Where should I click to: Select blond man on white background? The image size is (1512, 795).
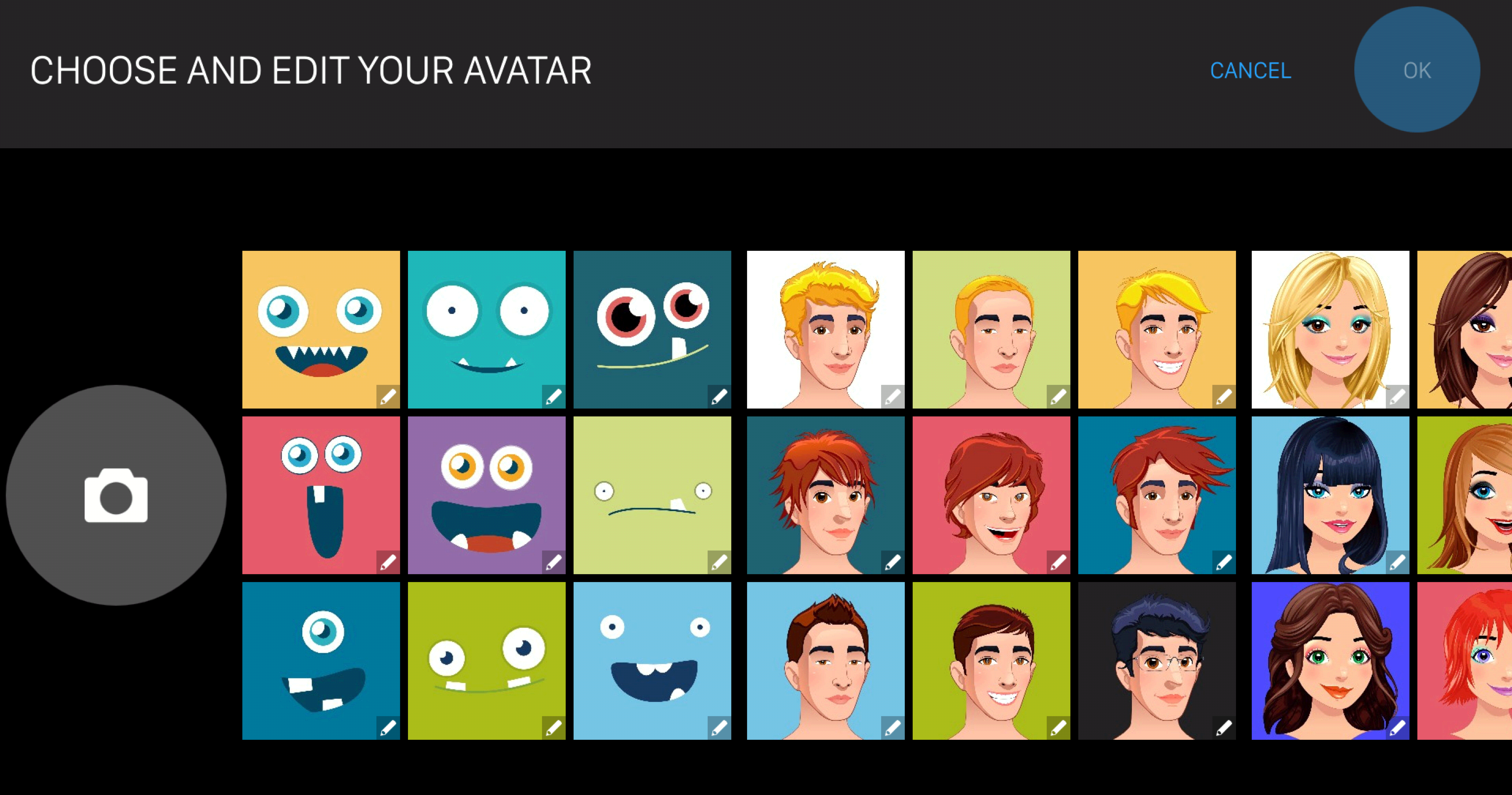(x=825, y=329)
